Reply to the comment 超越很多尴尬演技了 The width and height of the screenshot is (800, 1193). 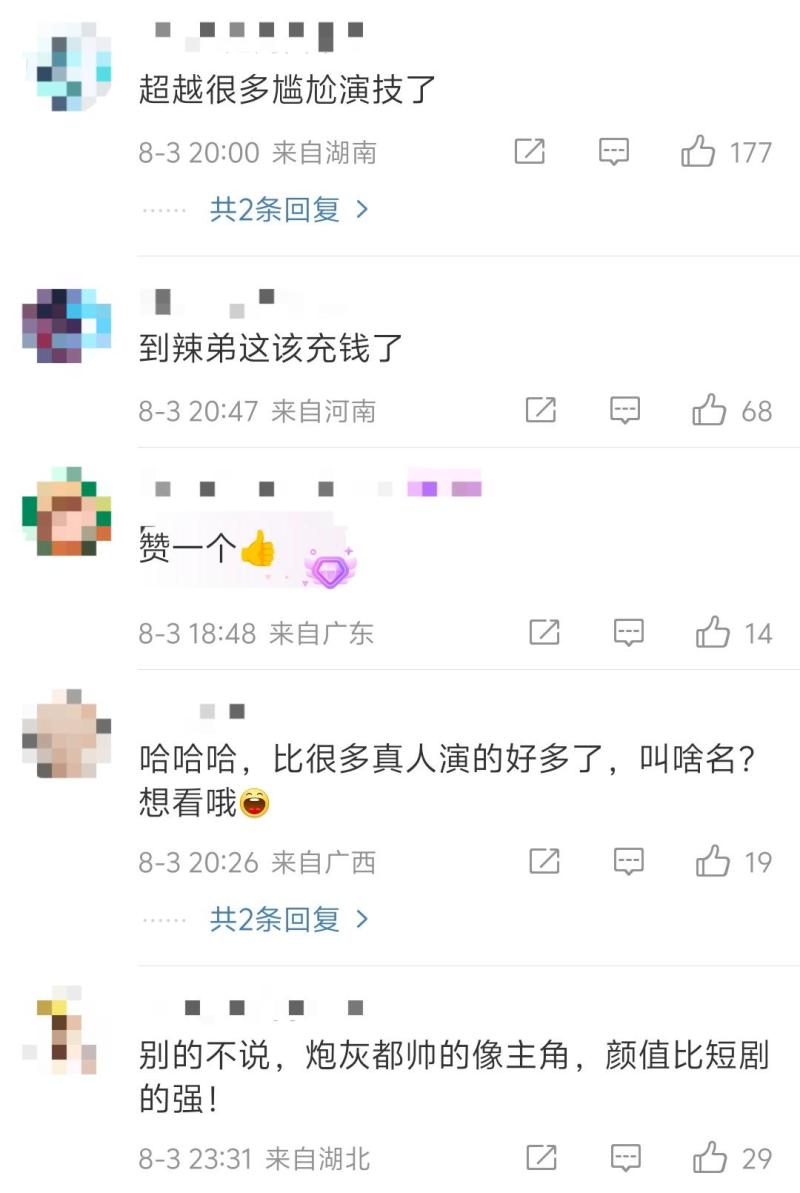613,152
